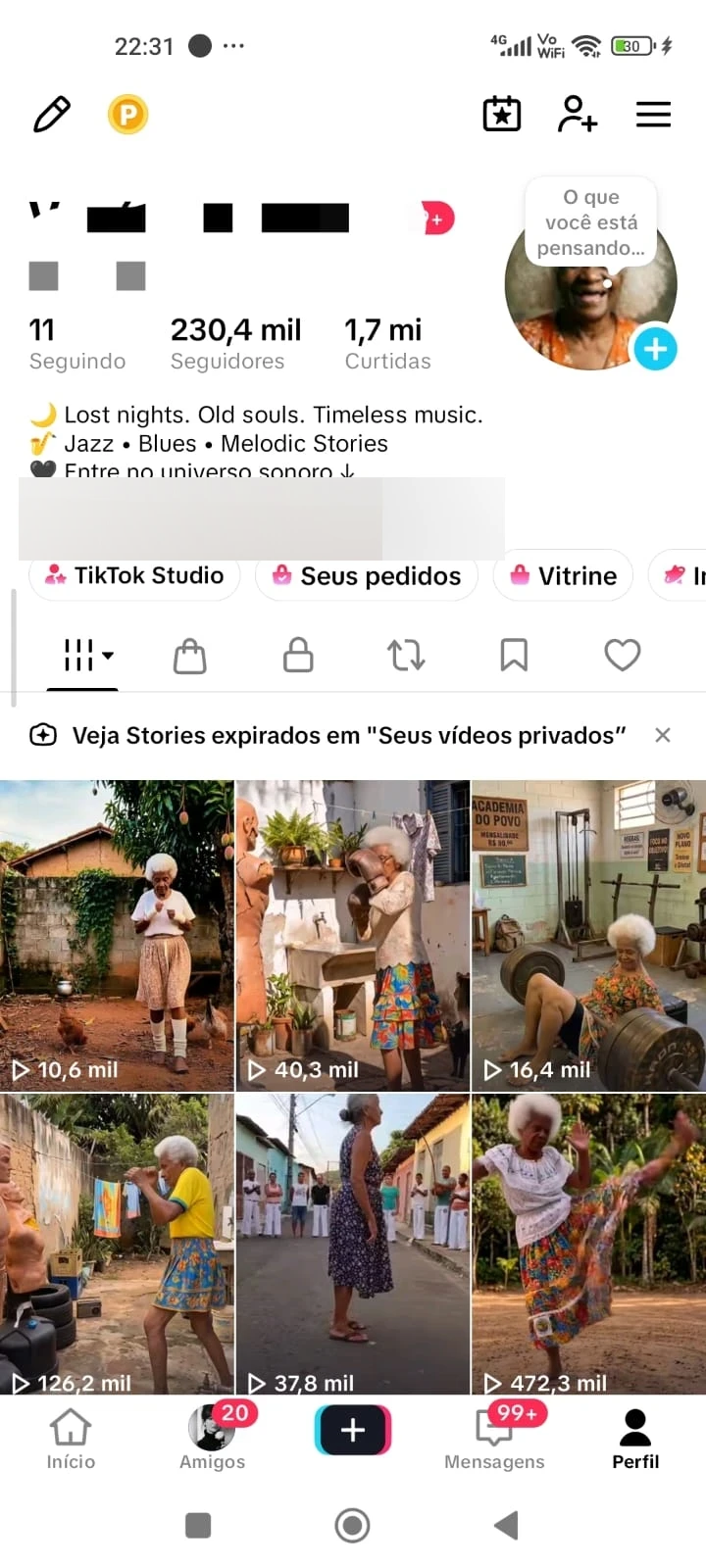Open the gold P coin icon
Screen dimensions: 706x1568
(127, 115)
